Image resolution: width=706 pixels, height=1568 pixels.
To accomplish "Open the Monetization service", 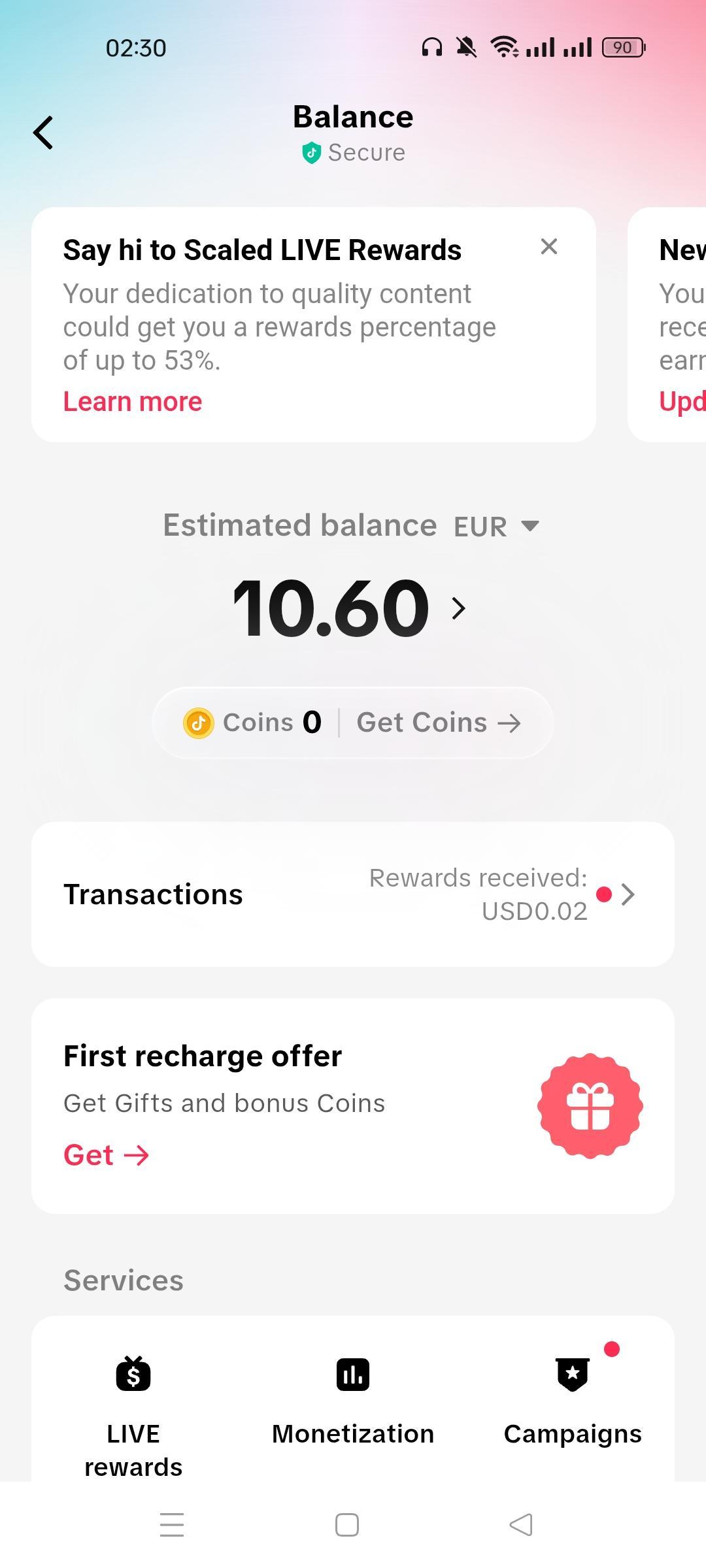I will (353, 1398).
